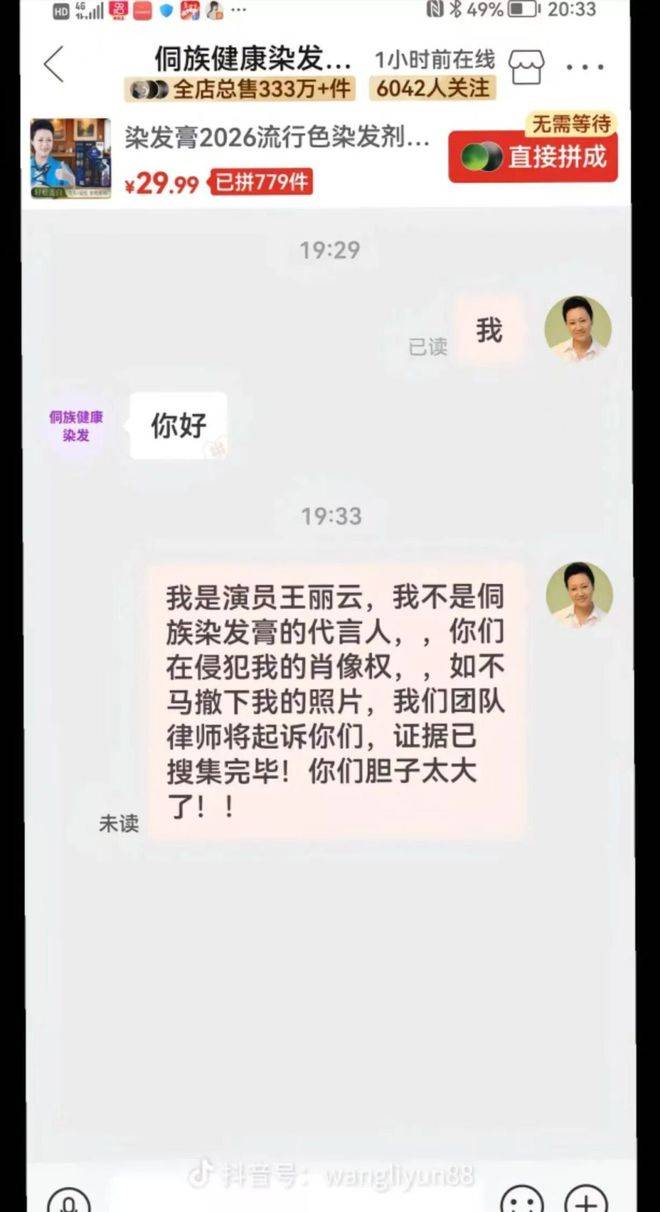This screenshot has width=660, height=1212.
Task: Open the three-dot overflow menu
Action: tap(586, 68)
